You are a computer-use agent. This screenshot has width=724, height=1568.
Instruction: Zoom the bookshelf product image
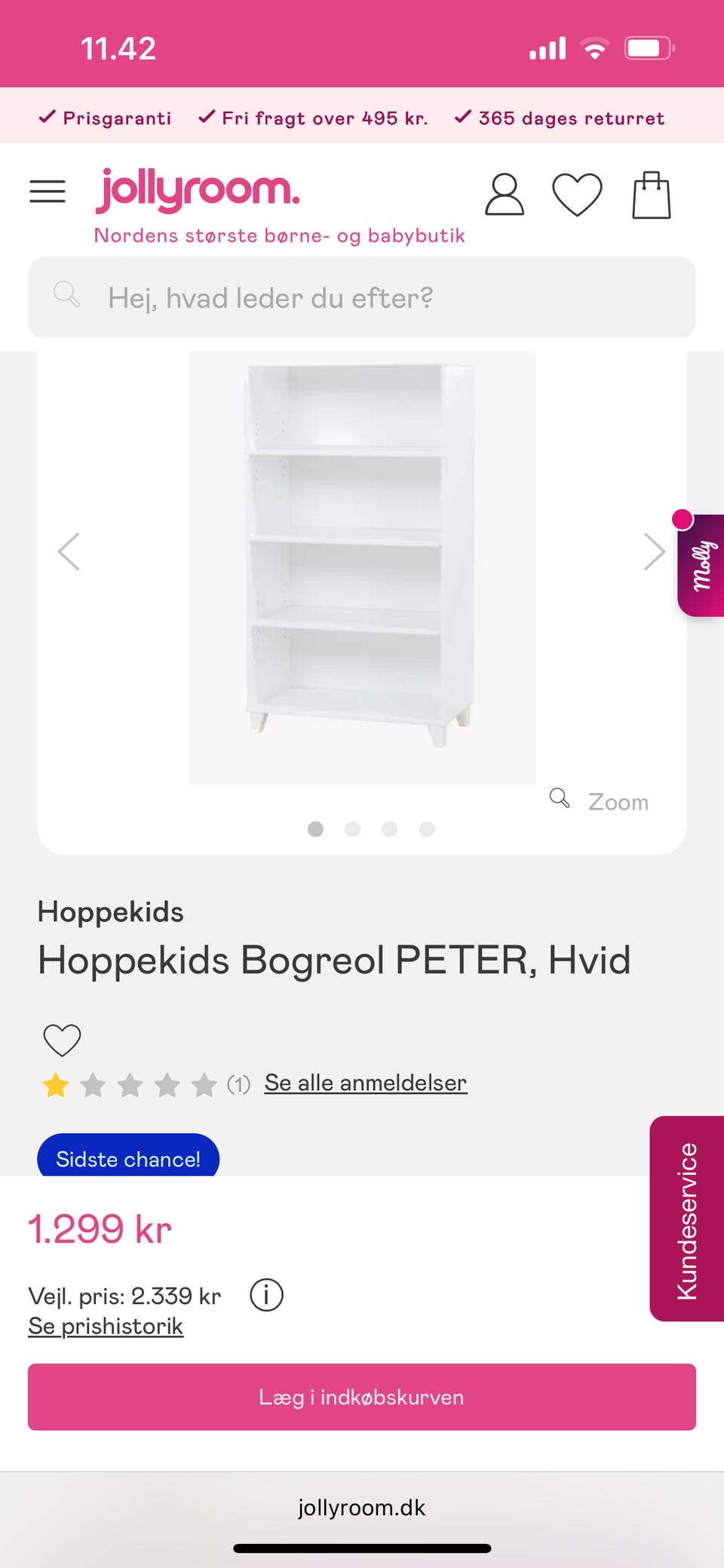601,801
